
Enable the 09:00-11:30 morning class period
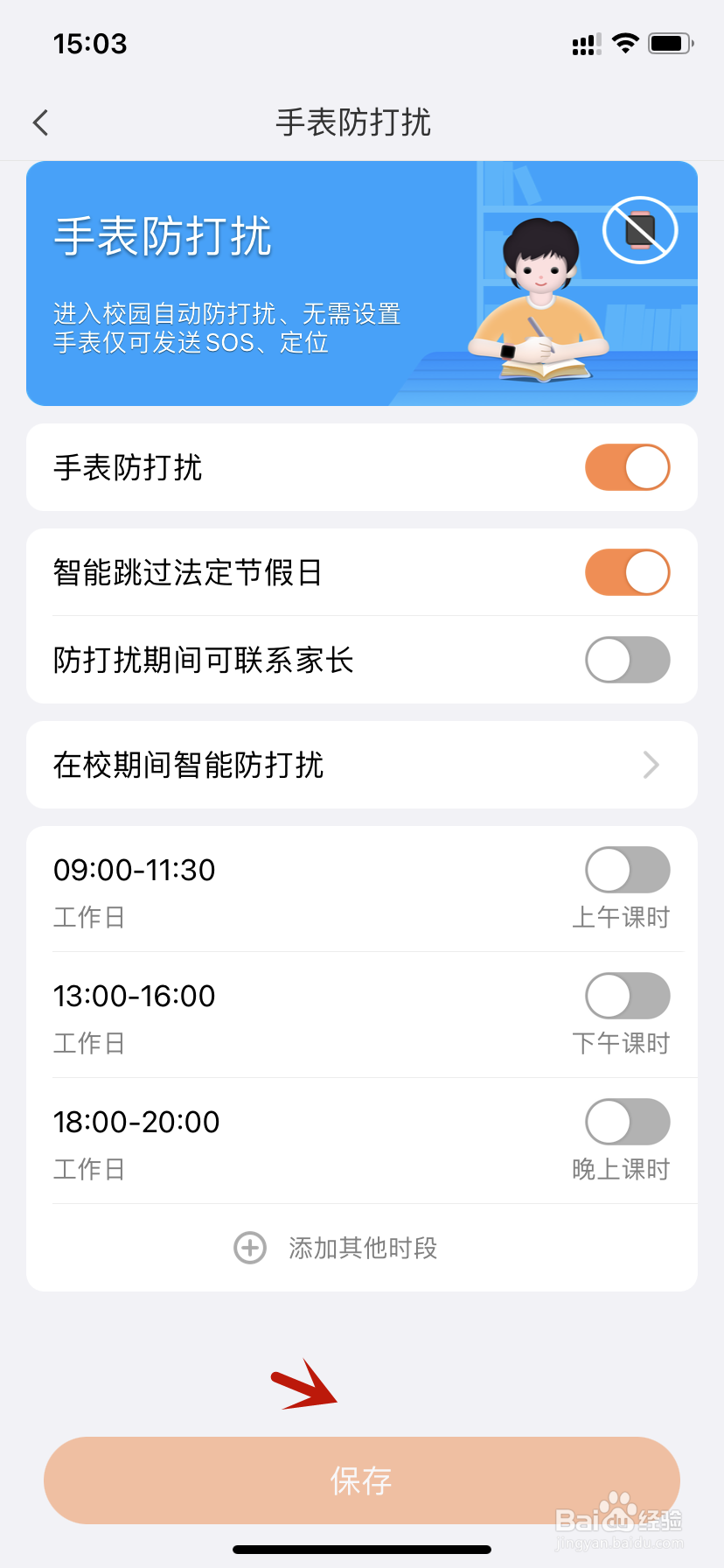click(x=626, y=870)
